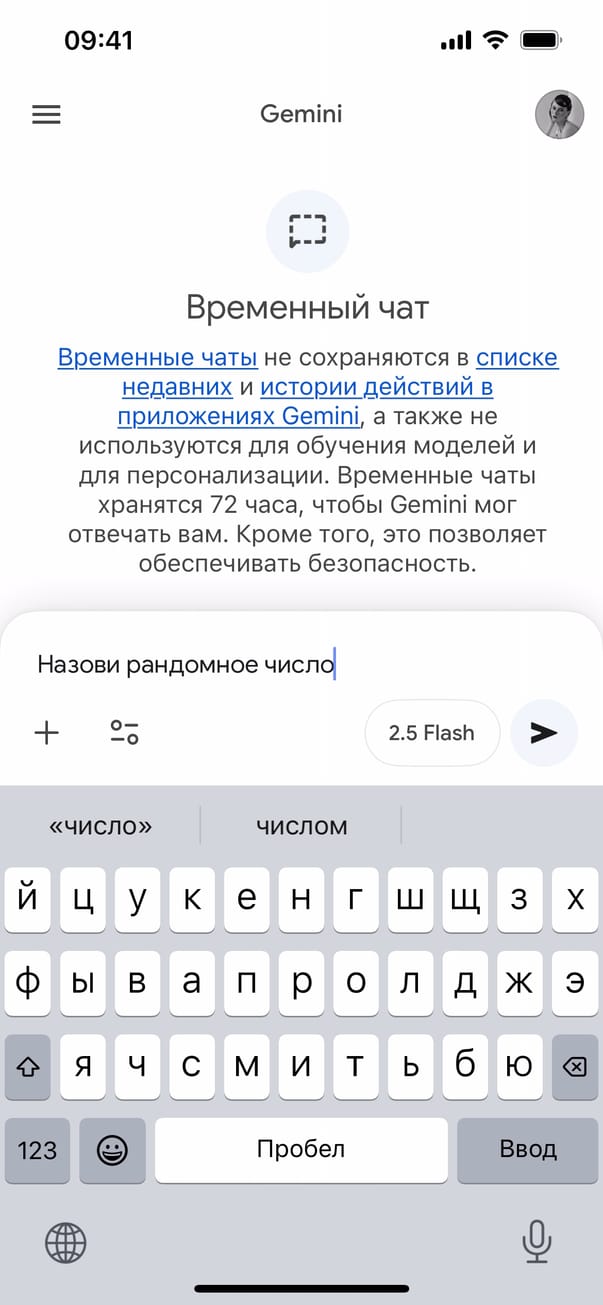Follow the «списке недавних» link

516,358
